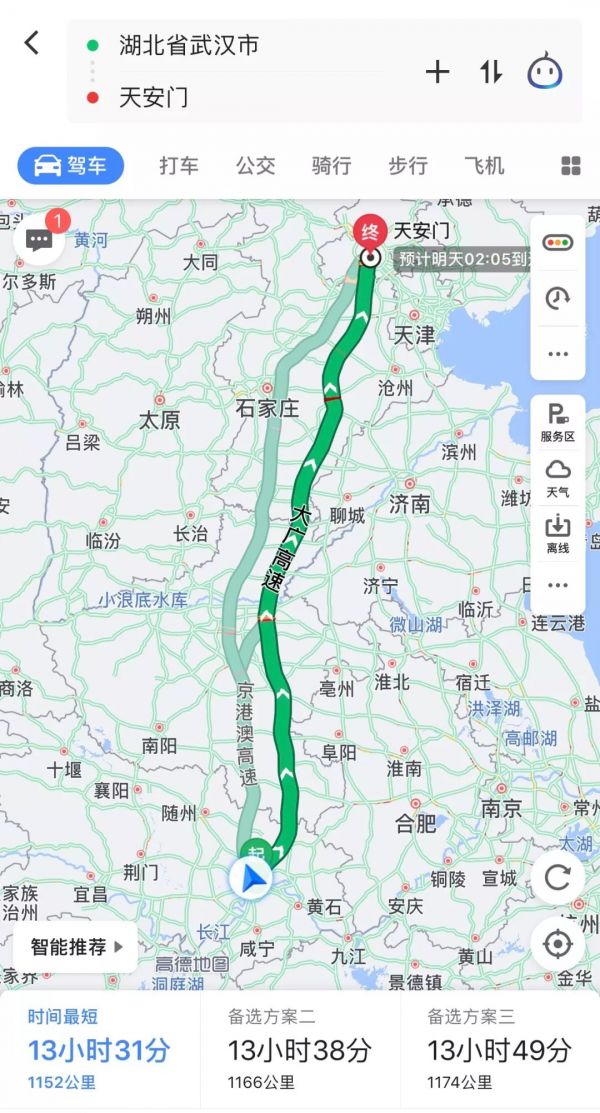The image size is (600, 1113).
Task: Open more travel modes grid
Action: (x=571, y=166)
